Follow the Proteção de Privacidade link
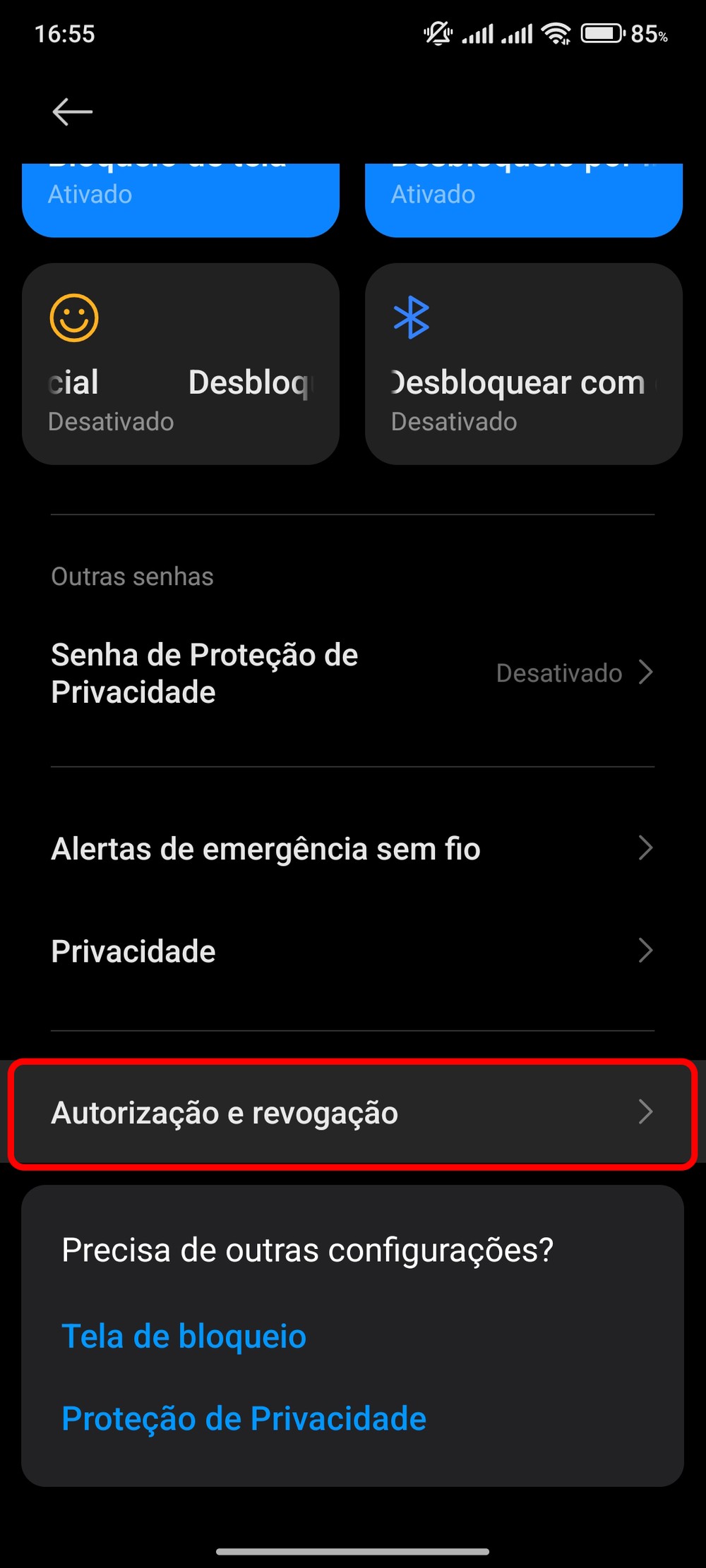Image resolution: width=706 pixels, height=1568 pixels. click(244, 1419)
